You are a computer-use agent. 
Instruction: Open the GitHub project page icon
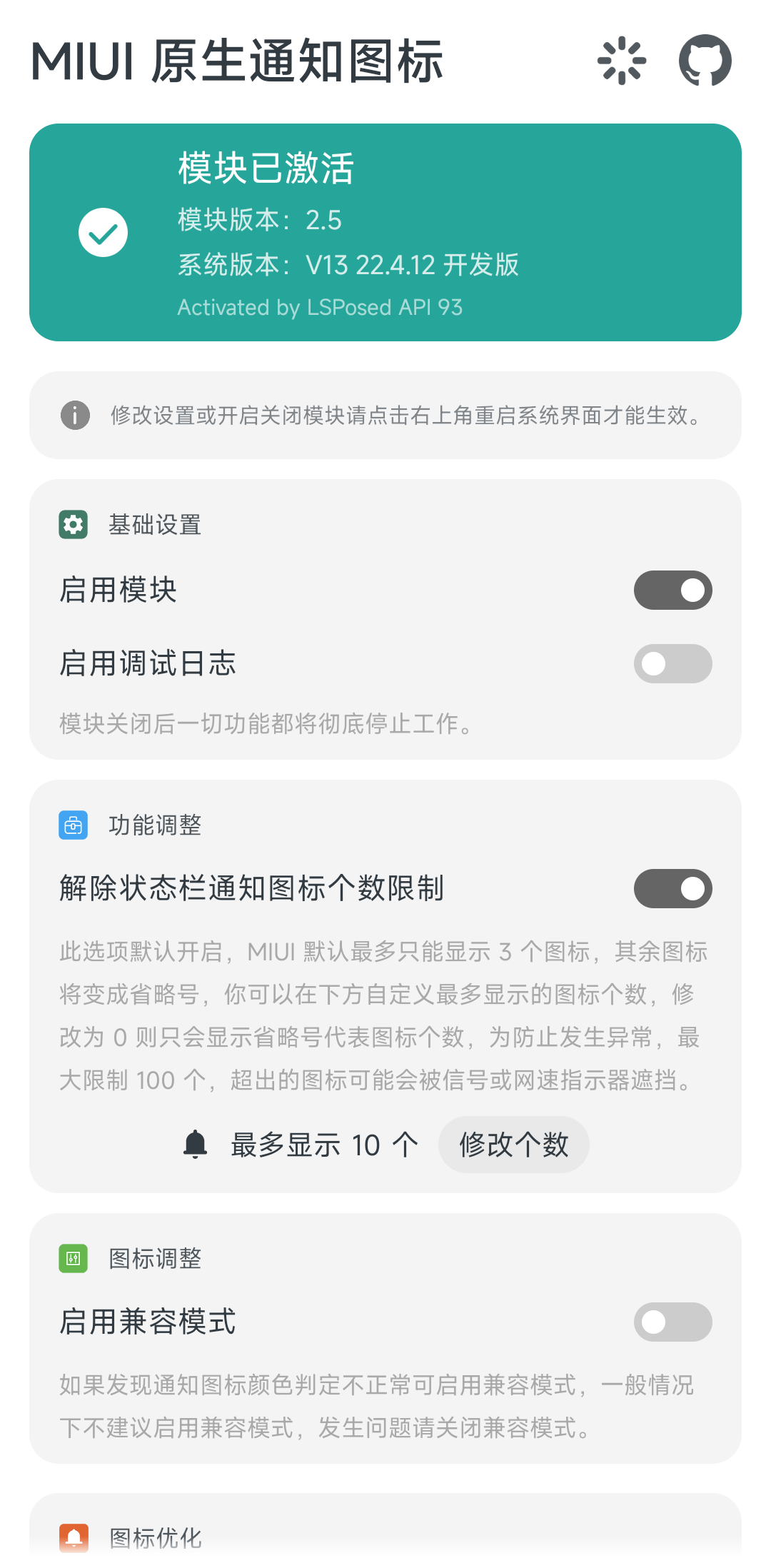pyautogui.click(x=705, y=61)
